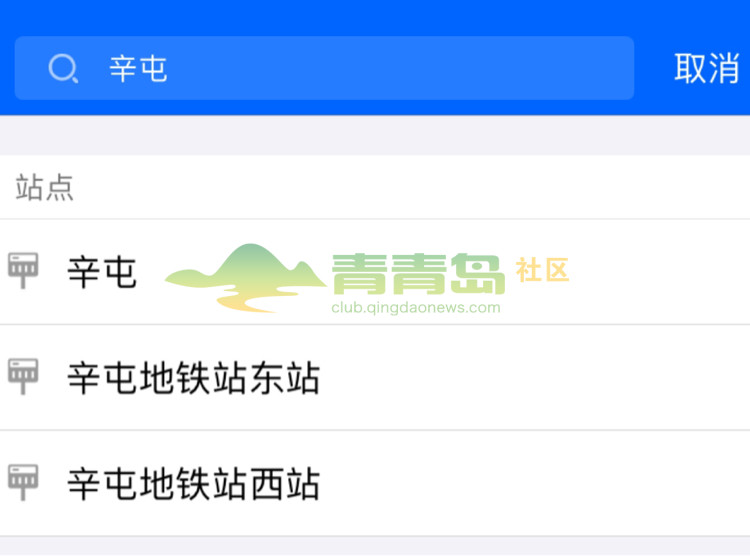Cancel the search with 取消
750x556 pixels.
706,68
